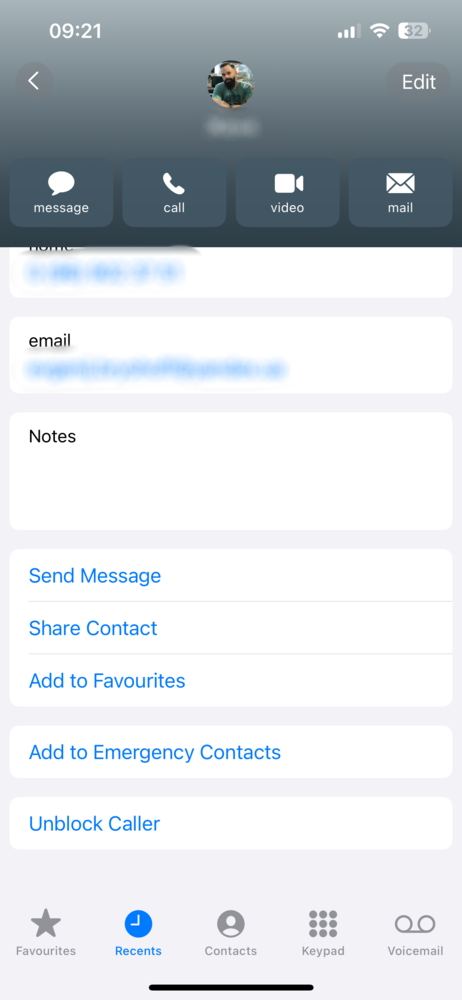
Task: Switch to the Contacts tab
Action: tap(230, 933)
